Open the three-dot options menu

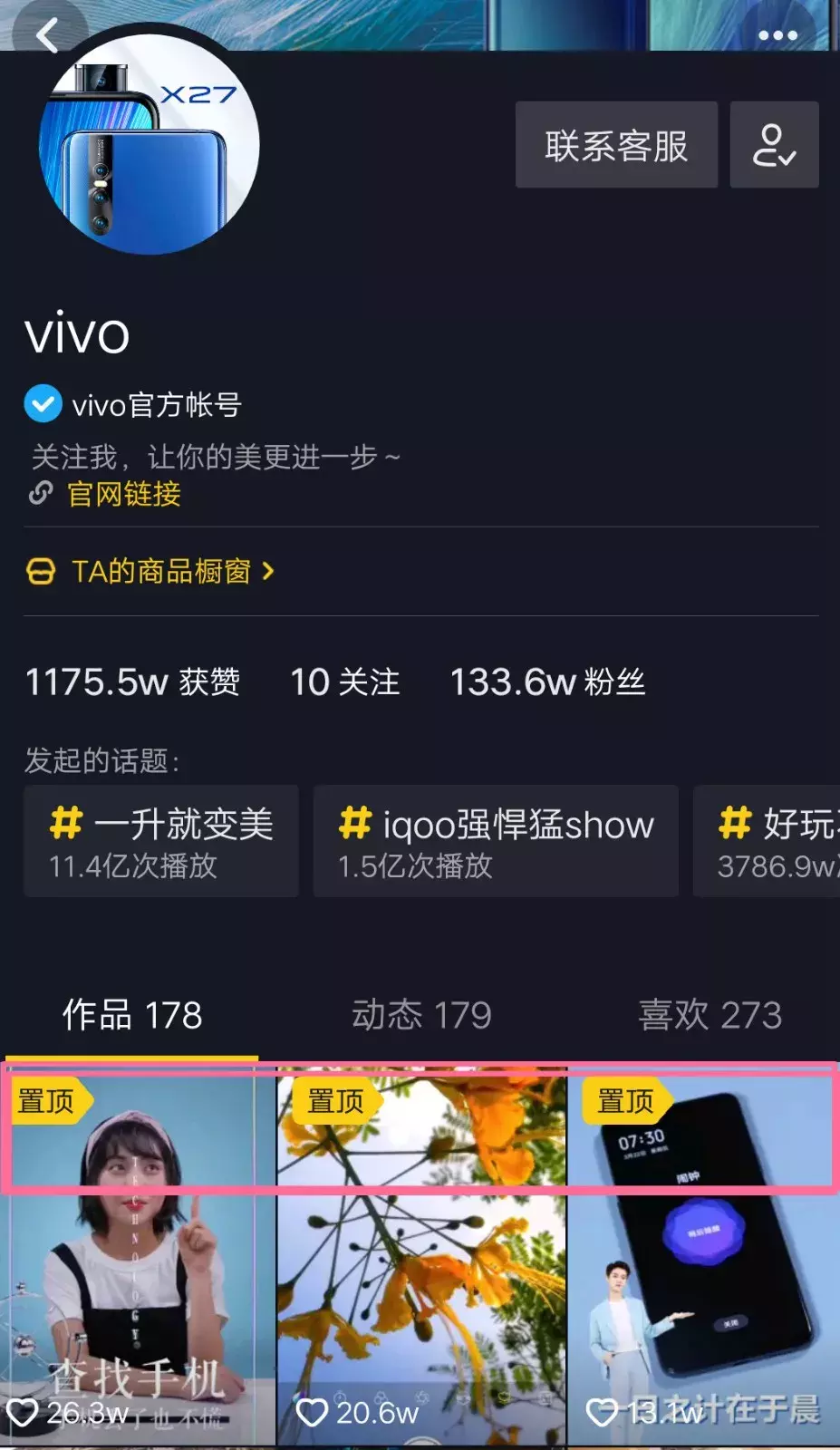[x=779, y=34]
